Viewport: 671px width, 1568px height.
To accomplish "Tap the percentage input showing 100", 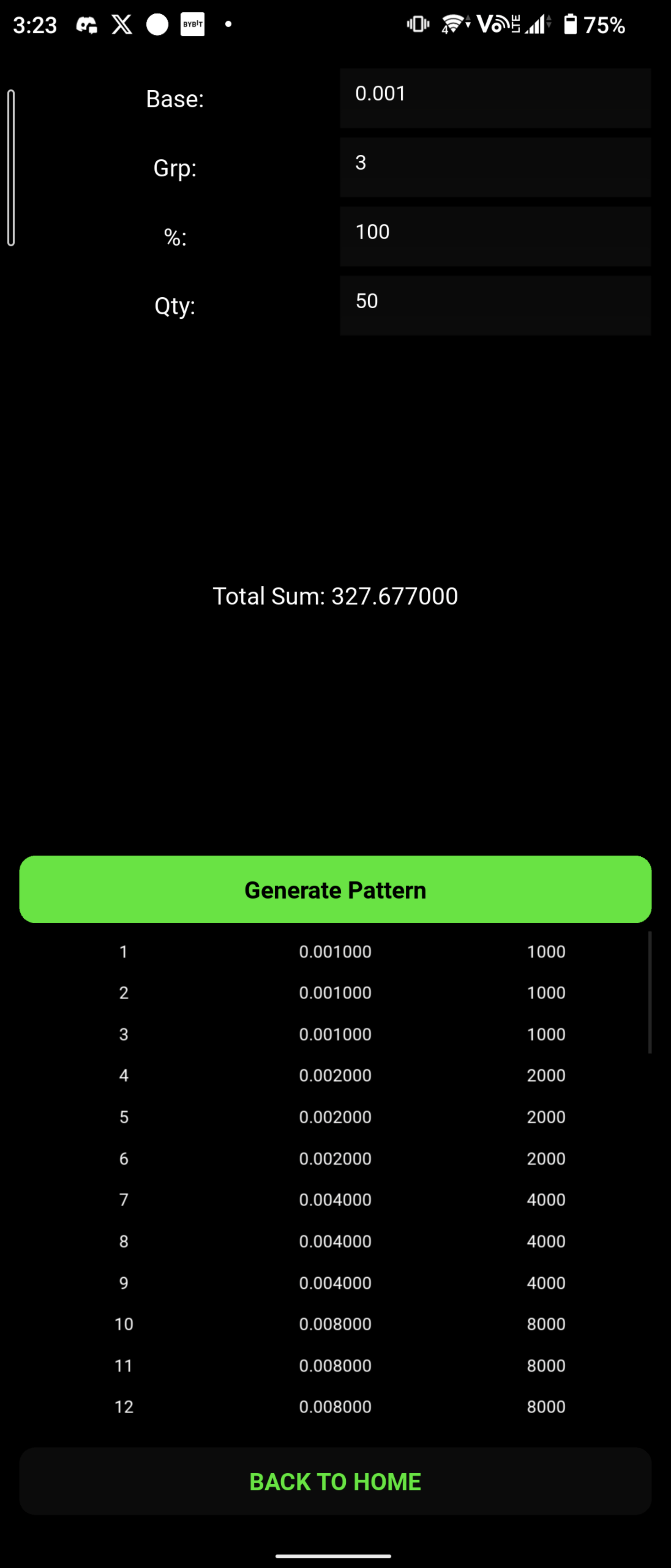I will (494, 236).
